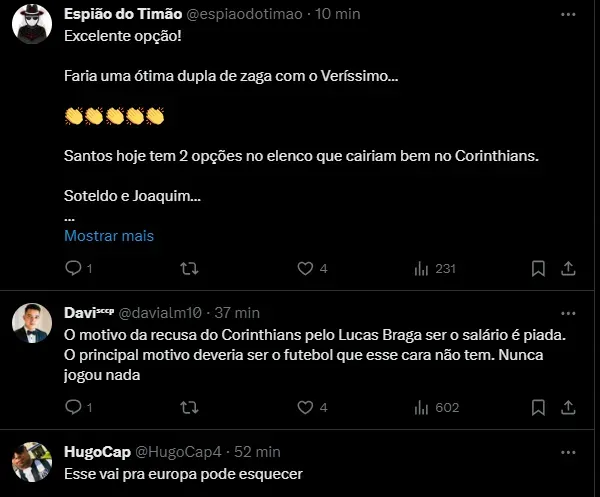The image size is (600, 497).
Task: Open Espião do Timão's profile picture
Action: pyautogui.click(x=32, y=22)
